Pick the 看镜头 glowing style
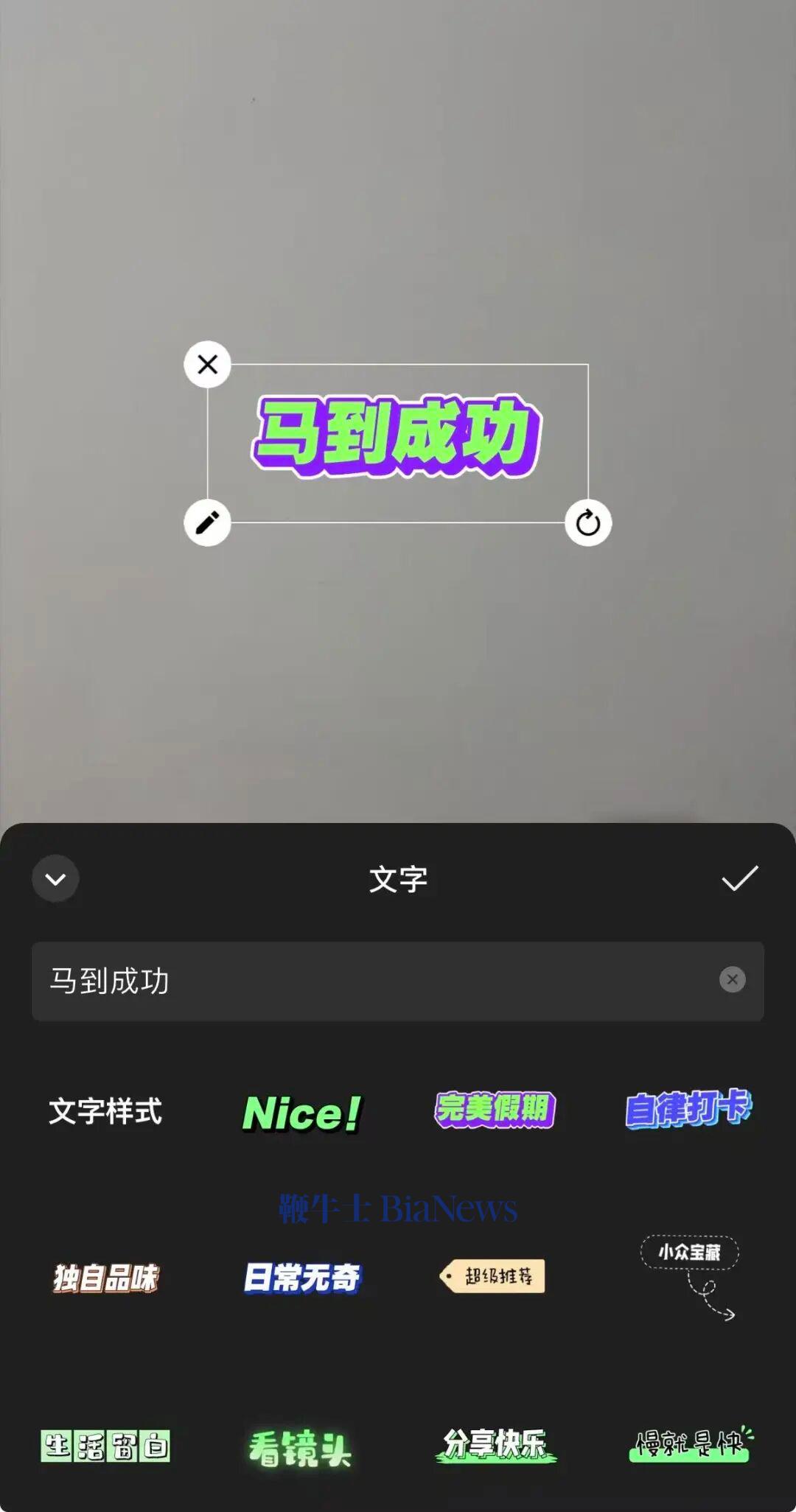The image size is (796, 1512). point(300,1448)
